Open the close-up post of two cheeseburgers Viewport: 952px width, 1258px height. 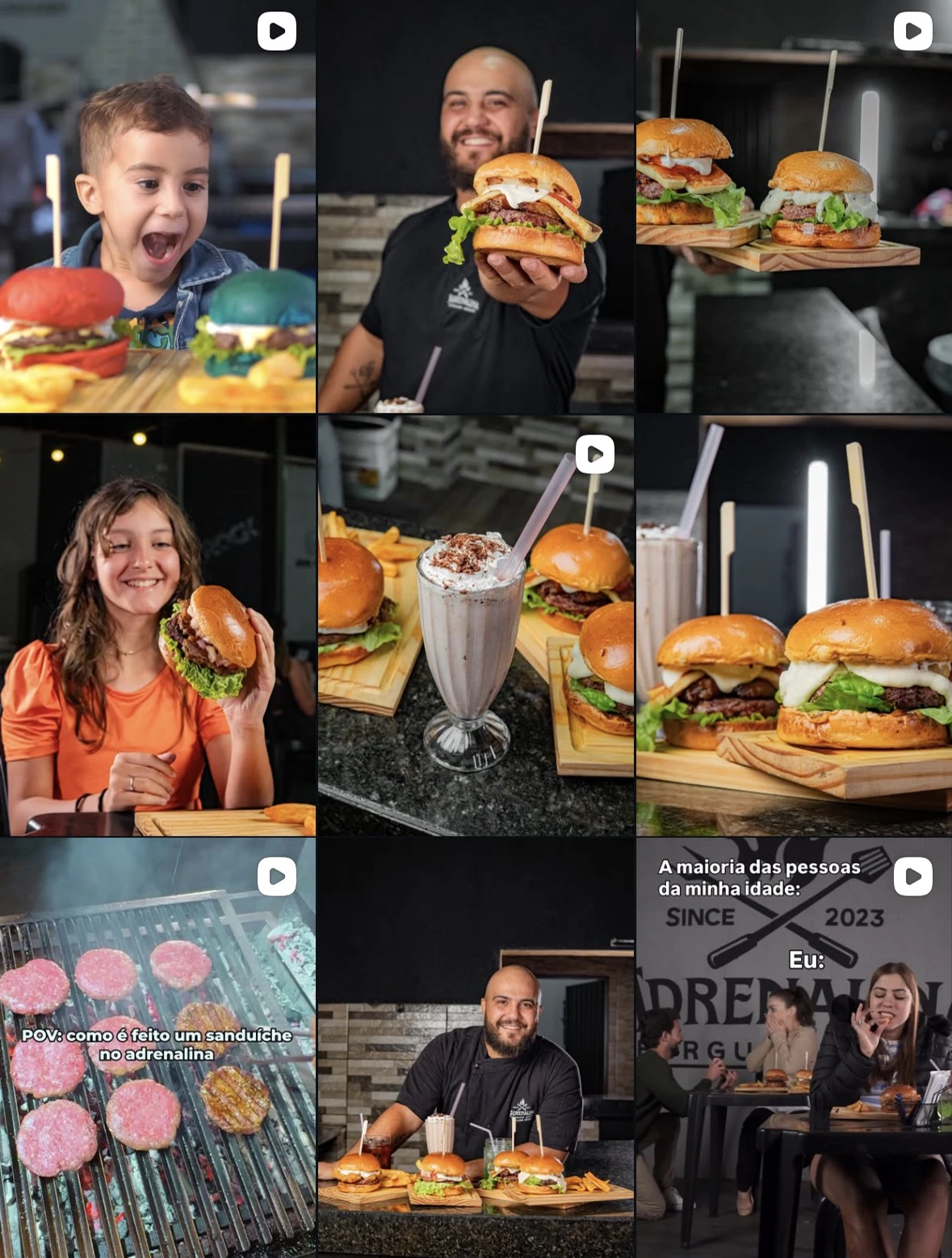(794, 626)
